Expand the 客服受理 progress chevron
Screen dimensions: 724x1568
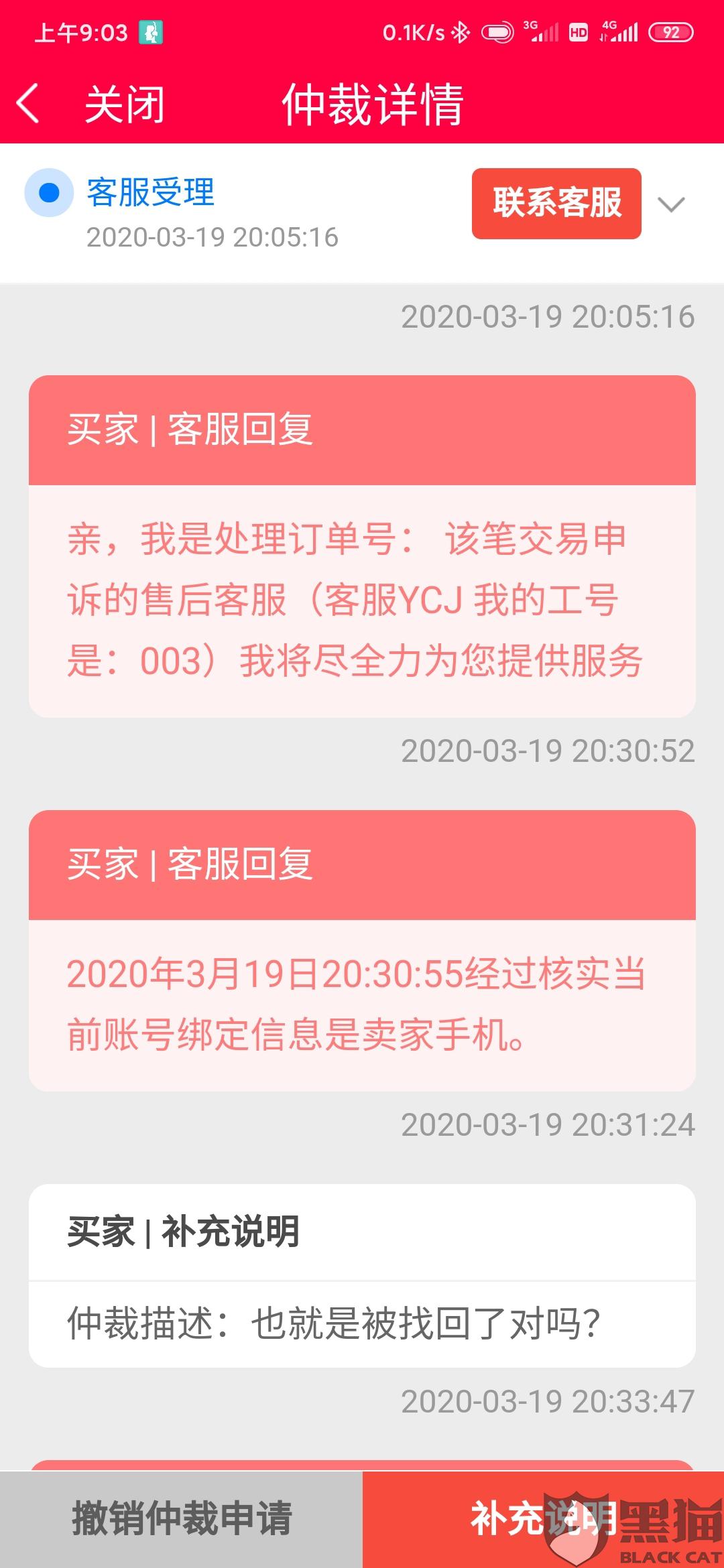(671, 204)
